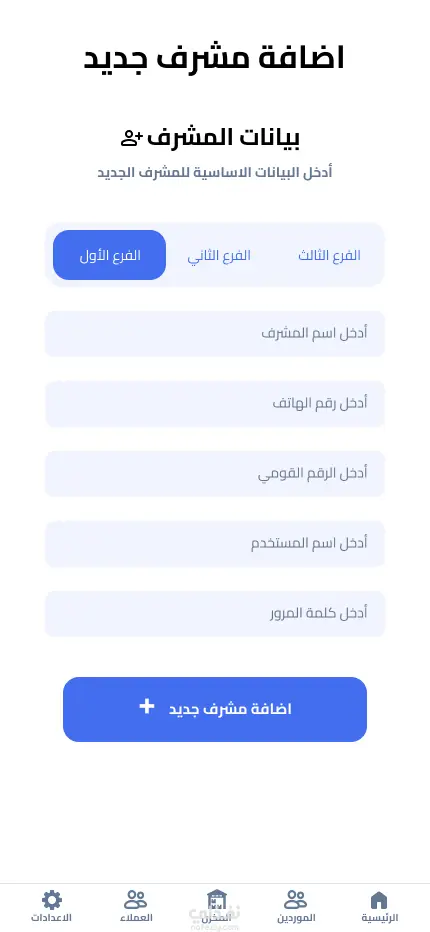Focus the أدخل اسم المشرف field
Viewport: 430px width, 932px height.
pyautogui.click(x=215, y=333)
